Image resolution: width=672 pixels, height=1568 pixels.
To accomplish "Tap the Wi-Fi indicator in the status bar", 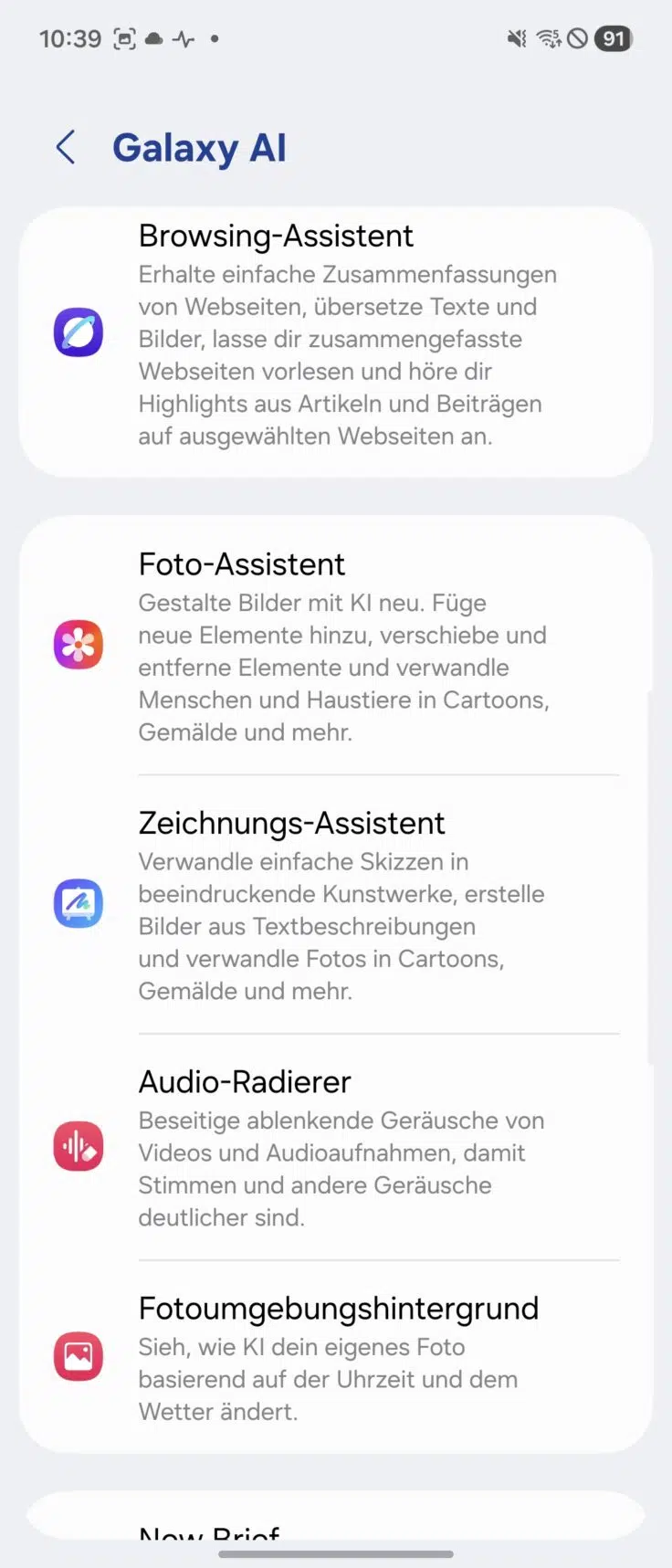I will 549,38.
